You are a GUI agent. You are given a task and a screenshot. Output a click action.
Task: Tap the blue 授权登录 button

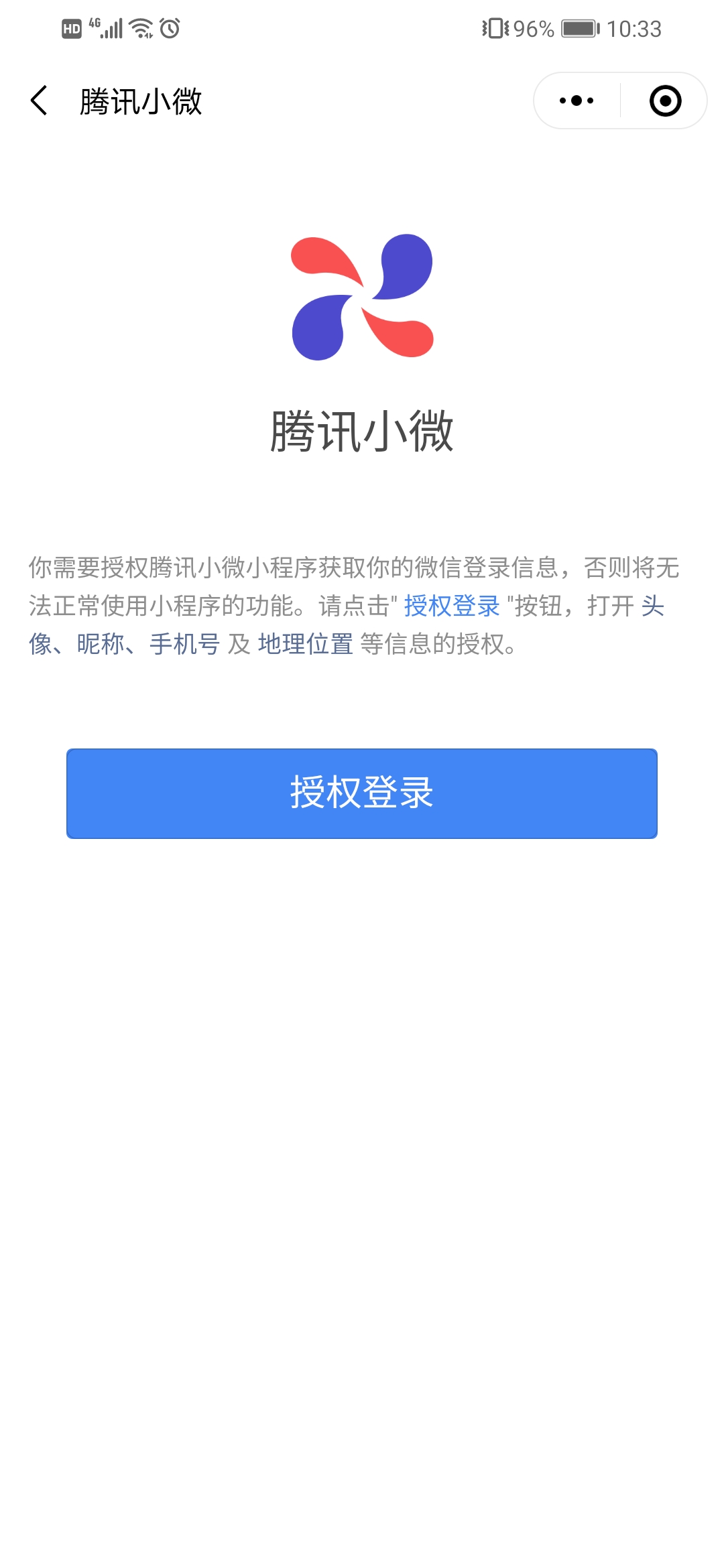(x=362, y=793)
